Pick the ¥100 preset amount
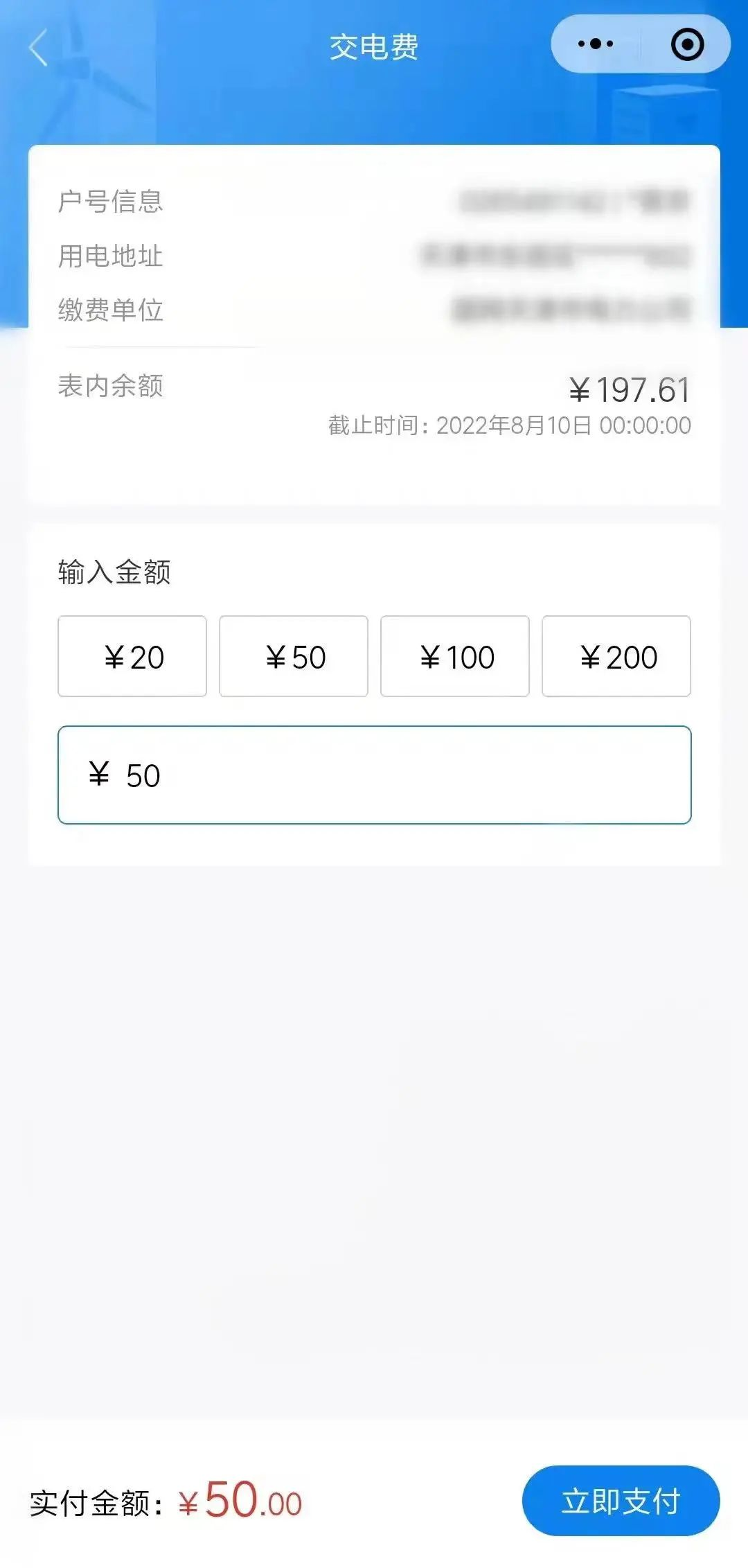The image size is (748, 1568). [455, 656]
